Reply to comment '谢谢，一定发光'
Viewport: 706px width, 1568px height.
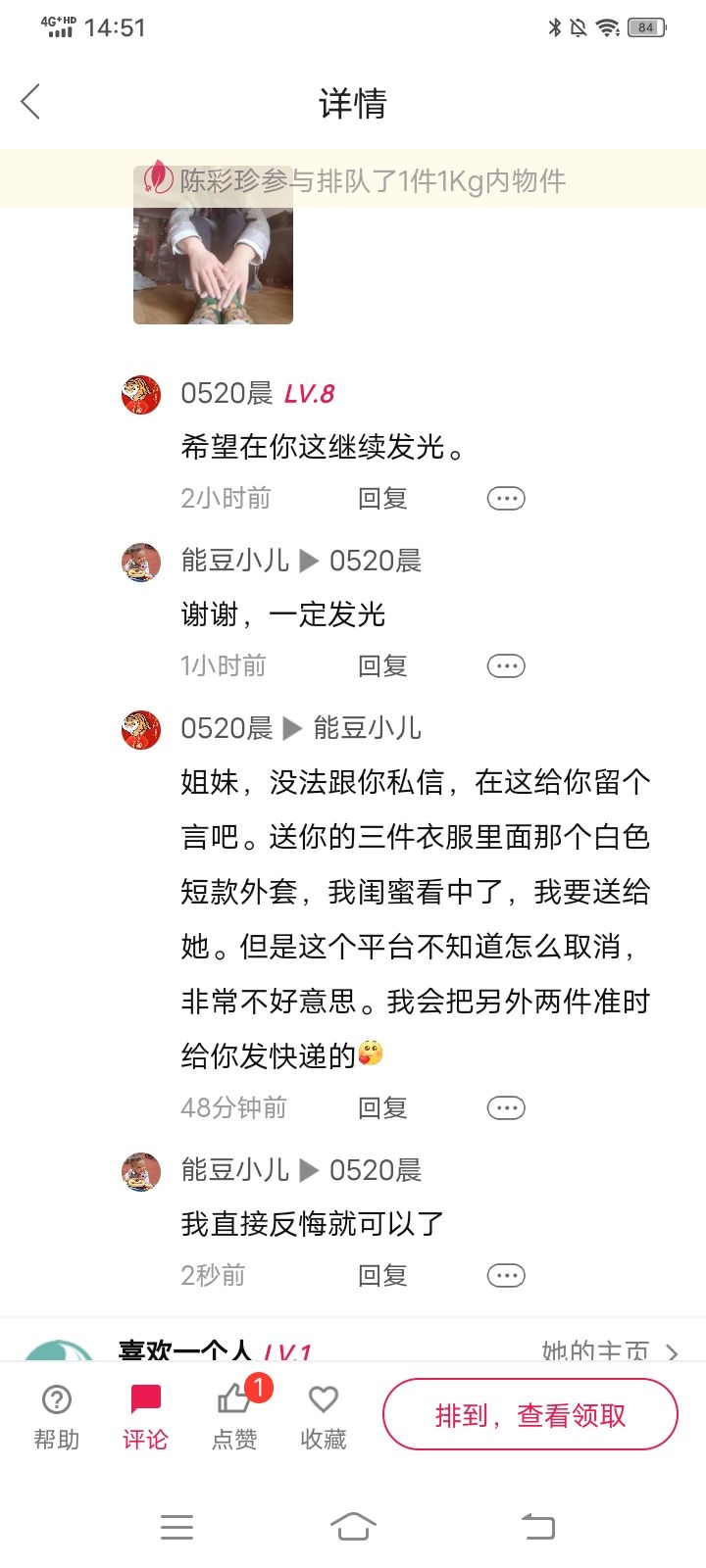(x=382, y=666)
